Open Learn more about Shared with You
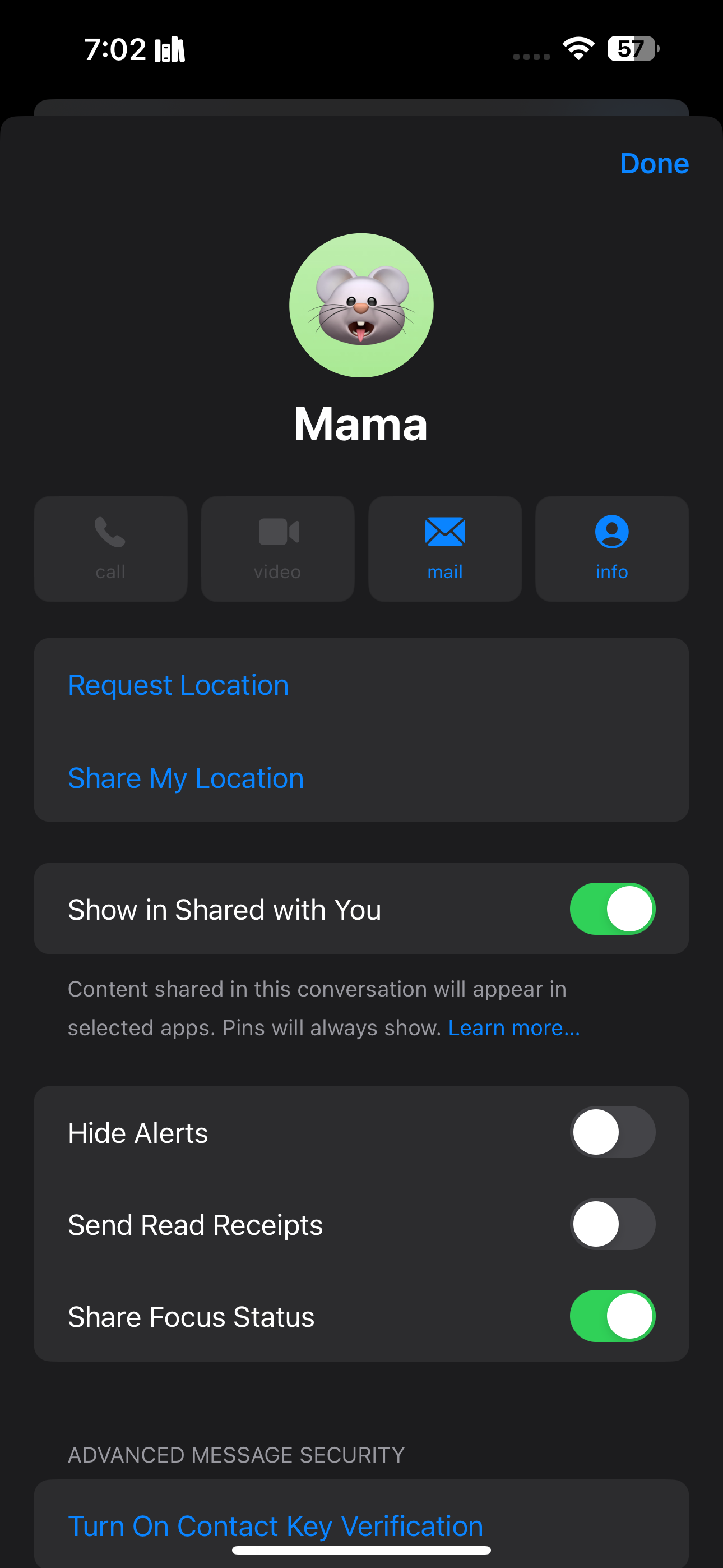The image size is (723, 1568). 513,1027
